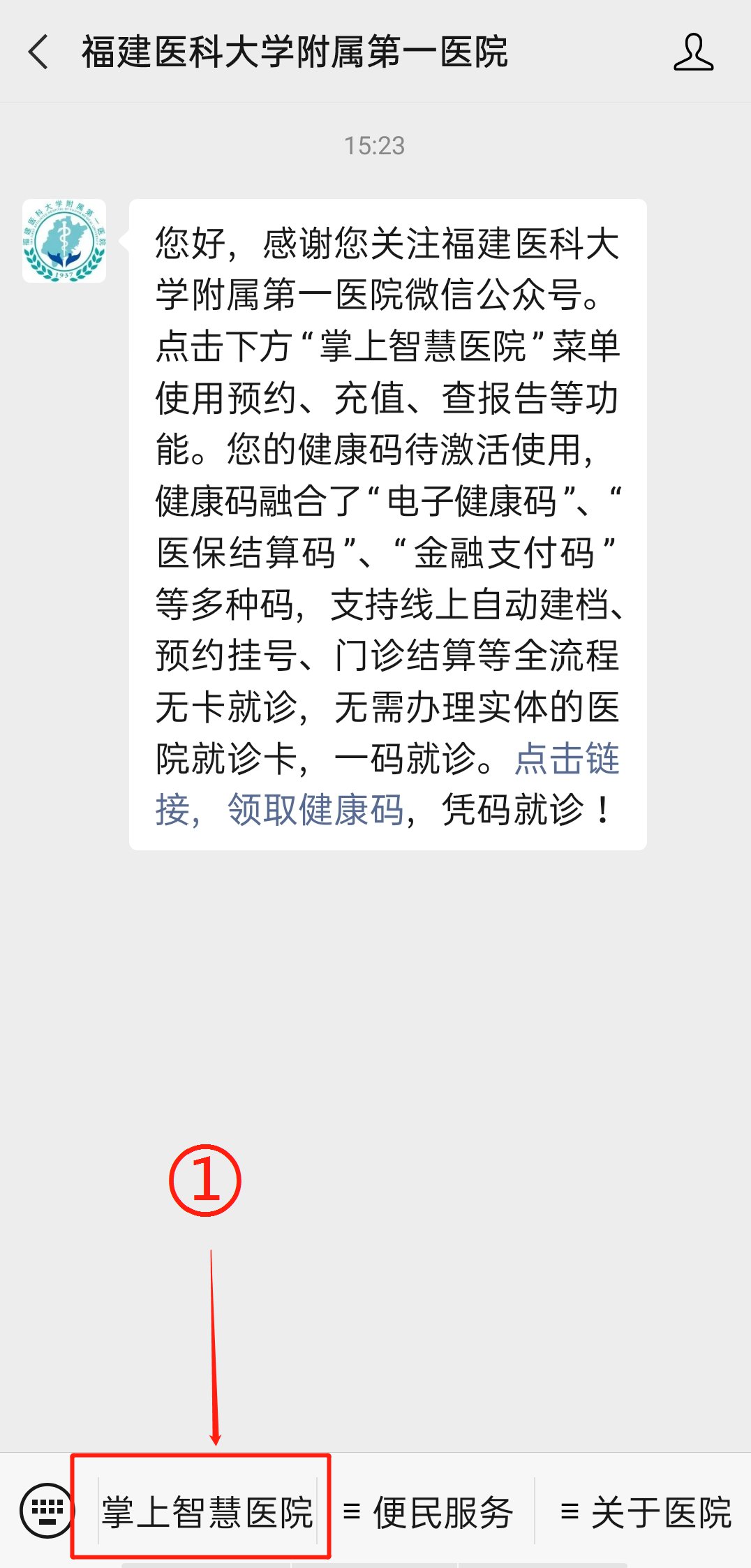Go back from the hospital chat
The width and height of the screenshot is (751, 1568).
coord(39,52)
